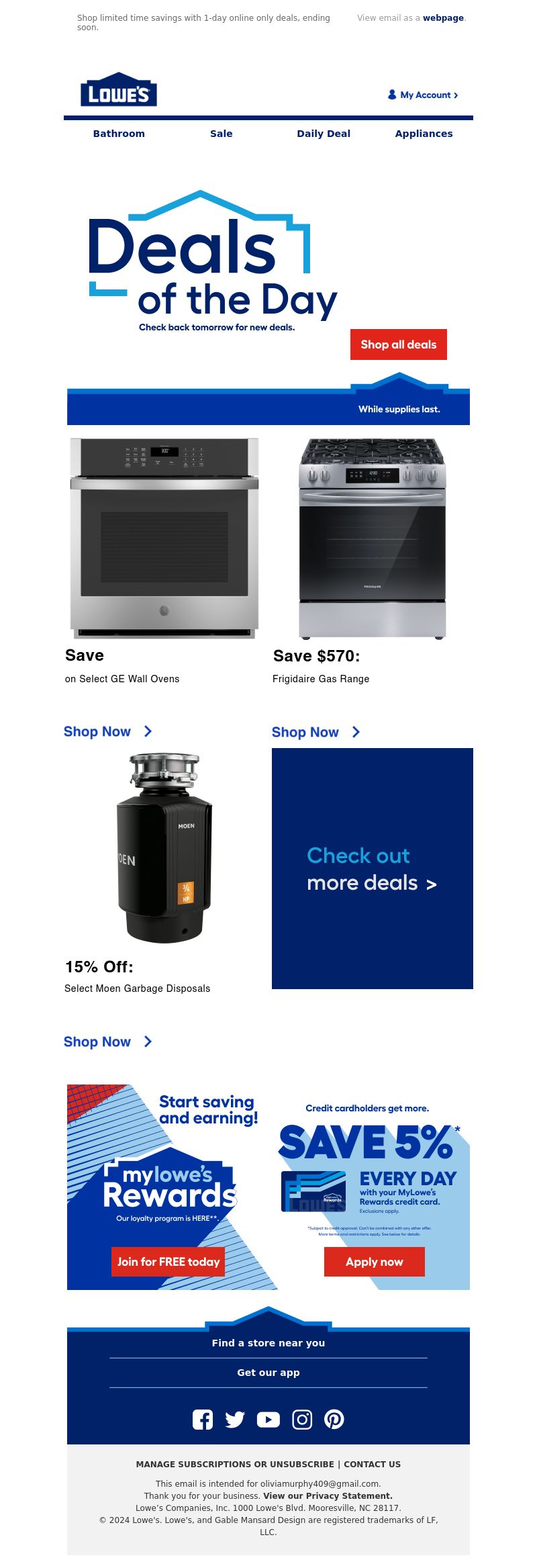Open My Account
537x1568 pixels.
(424, 95)
